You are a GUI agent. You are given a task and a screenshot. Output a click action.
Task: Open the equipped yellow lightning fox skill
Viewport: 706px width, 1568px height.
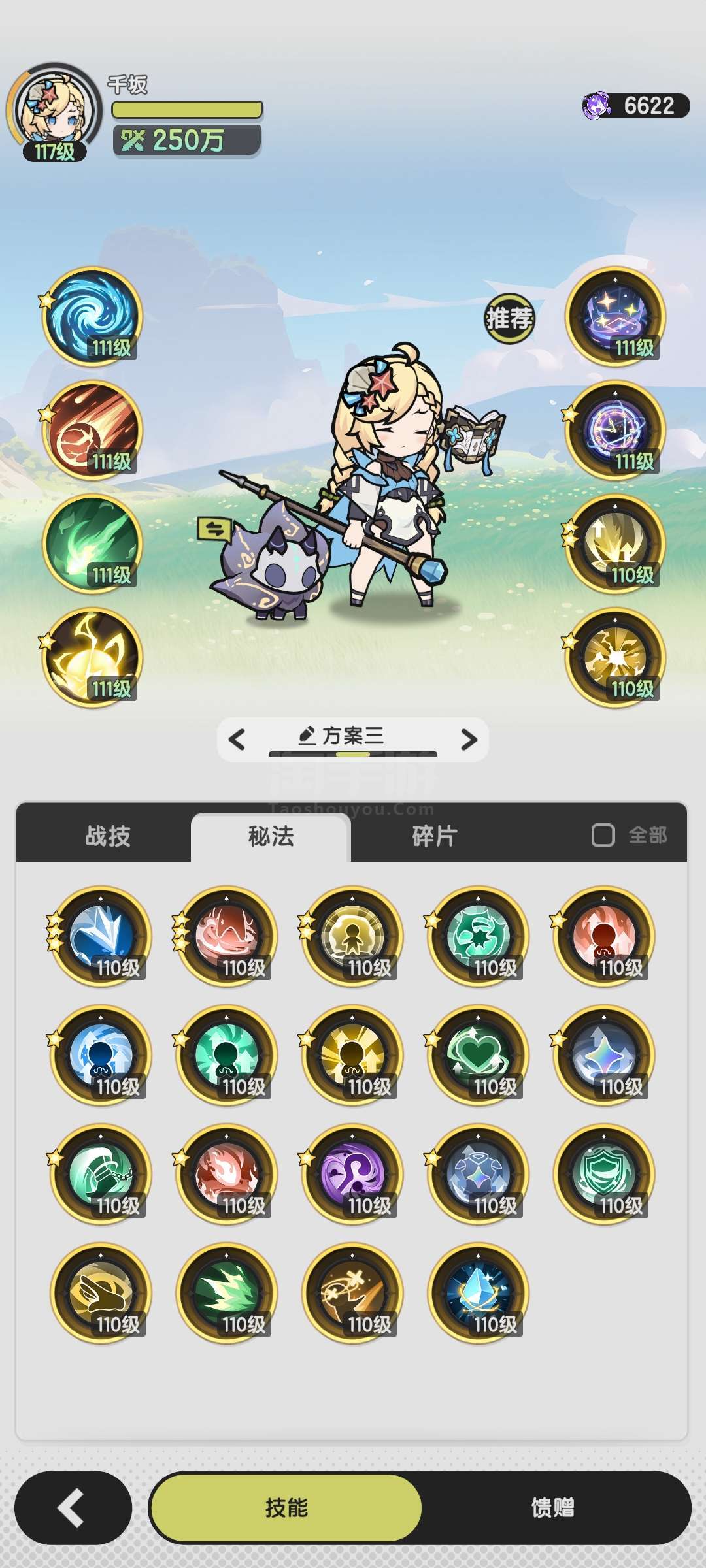[x=92, y=657]
